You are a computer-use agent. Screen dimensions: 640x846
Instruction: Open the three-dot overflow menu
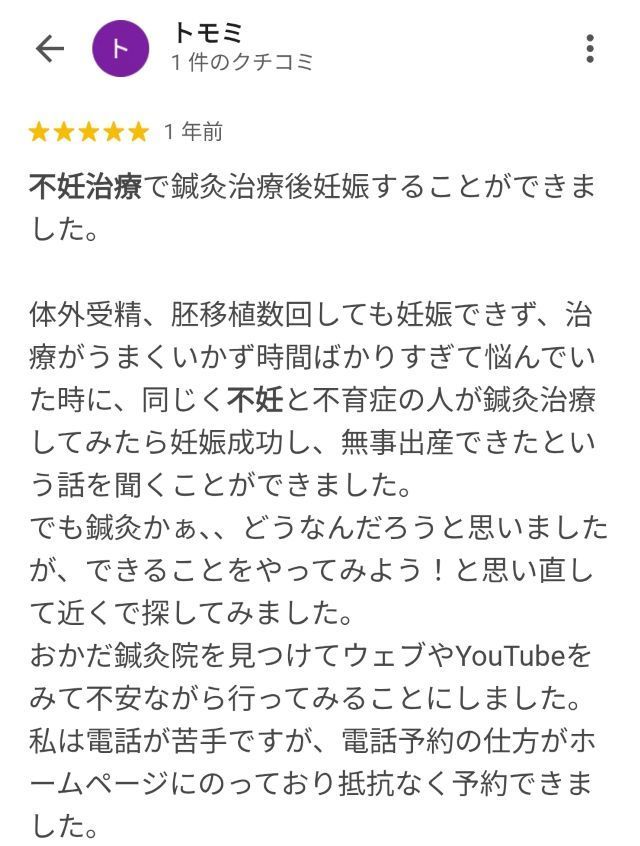tap(590, 48)
